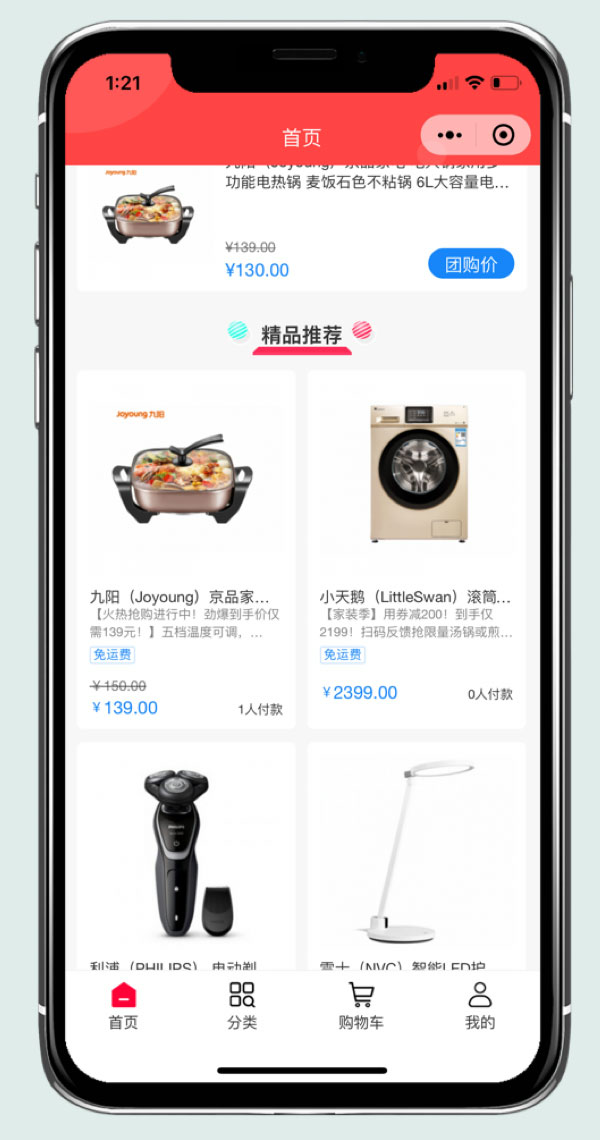View the Philips electric shaver product
This screenshot has width=600, height=1140.
coord(186,856)
